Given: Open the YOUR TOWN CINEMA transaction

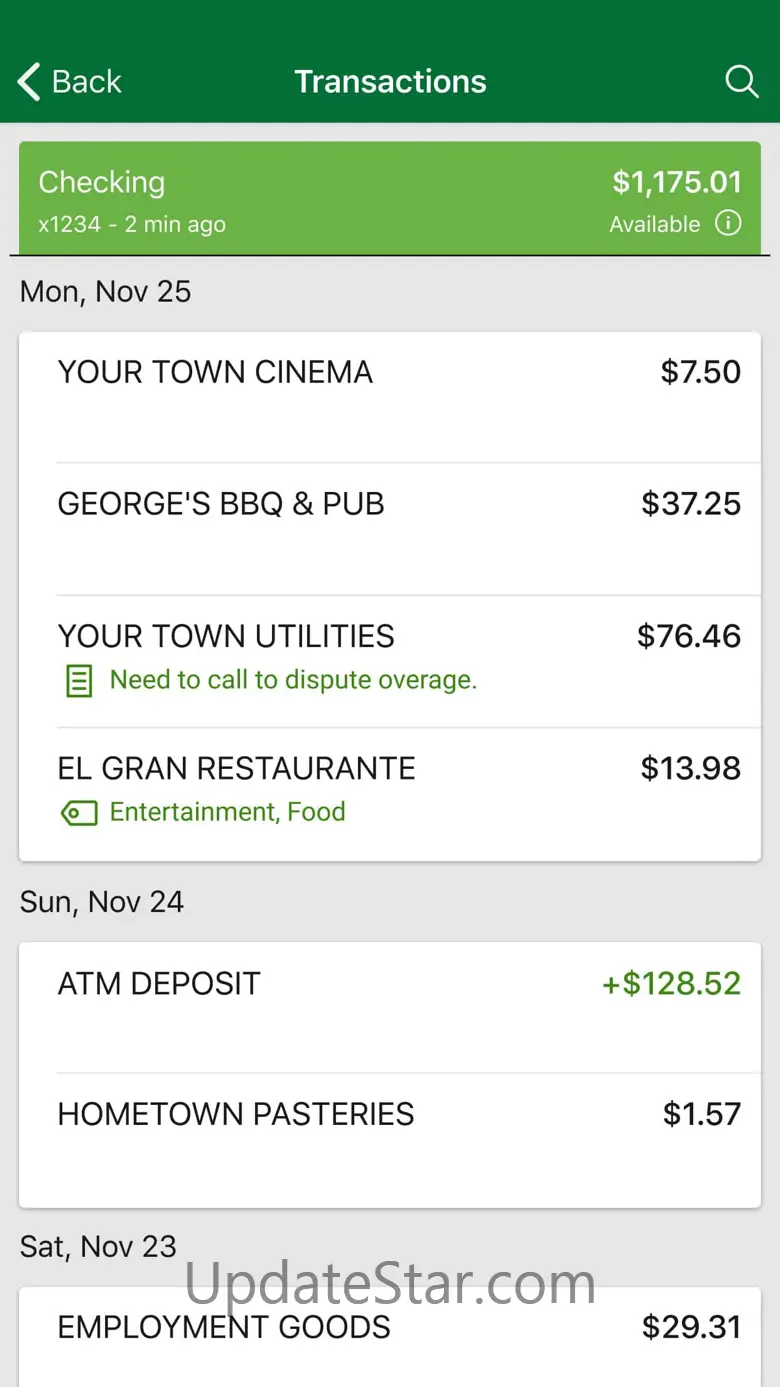Looking at the screenshot, I should coord(390,397).
